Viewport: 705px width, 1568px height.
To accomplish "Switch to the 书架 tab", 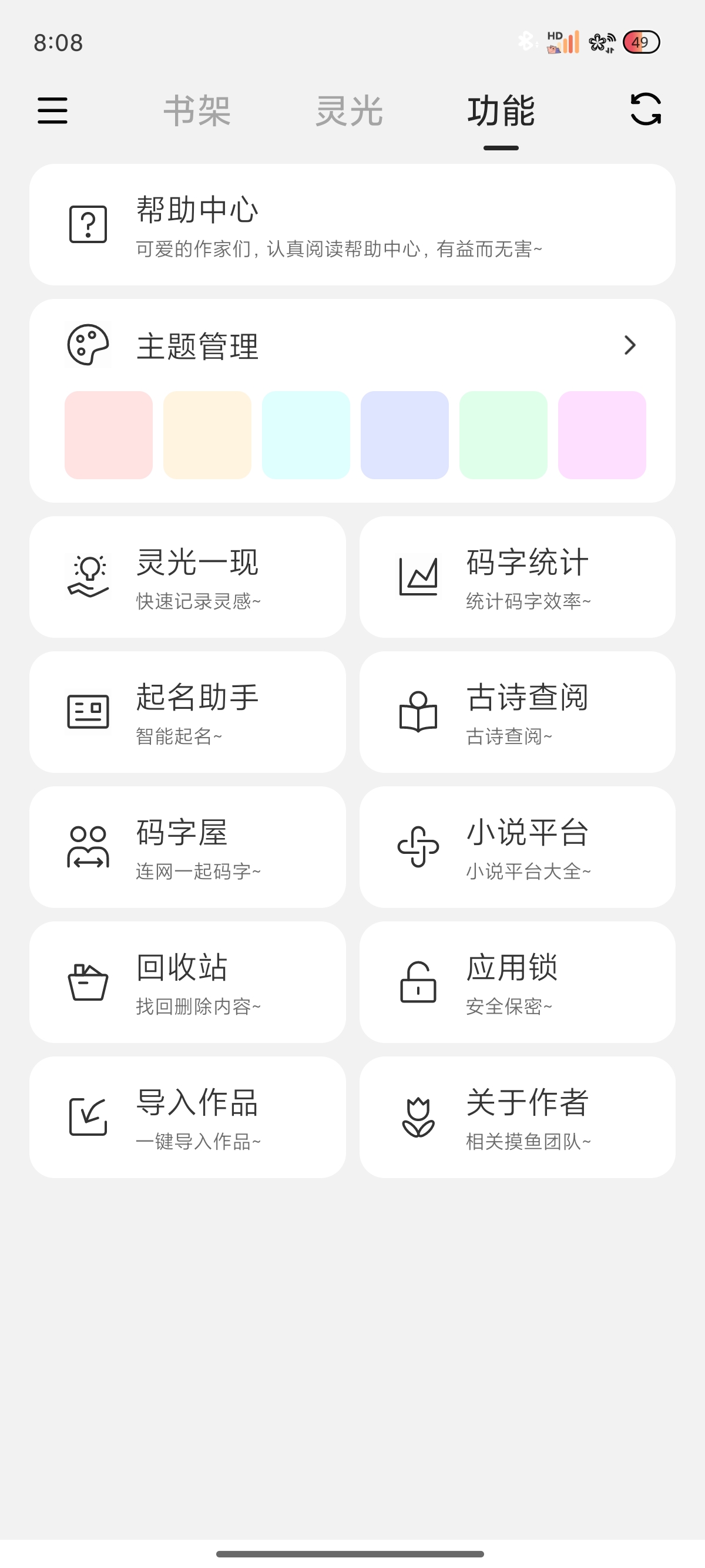I will coord(197,111).
